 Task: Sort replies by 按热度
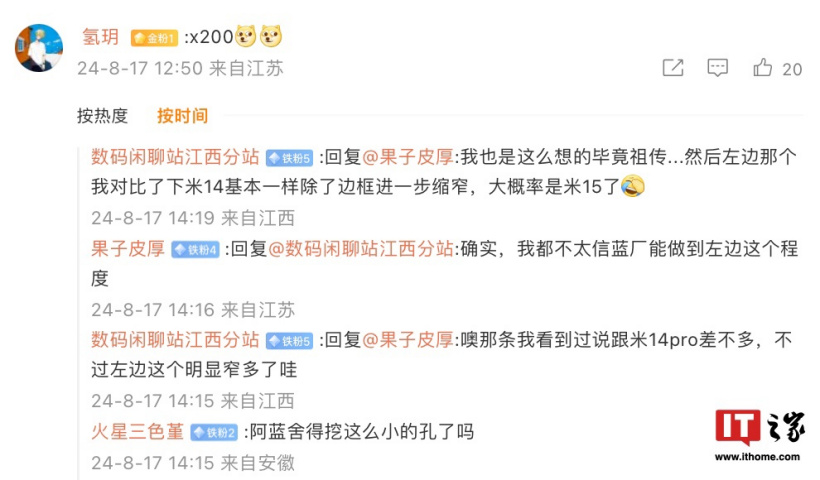pos(102,116)
